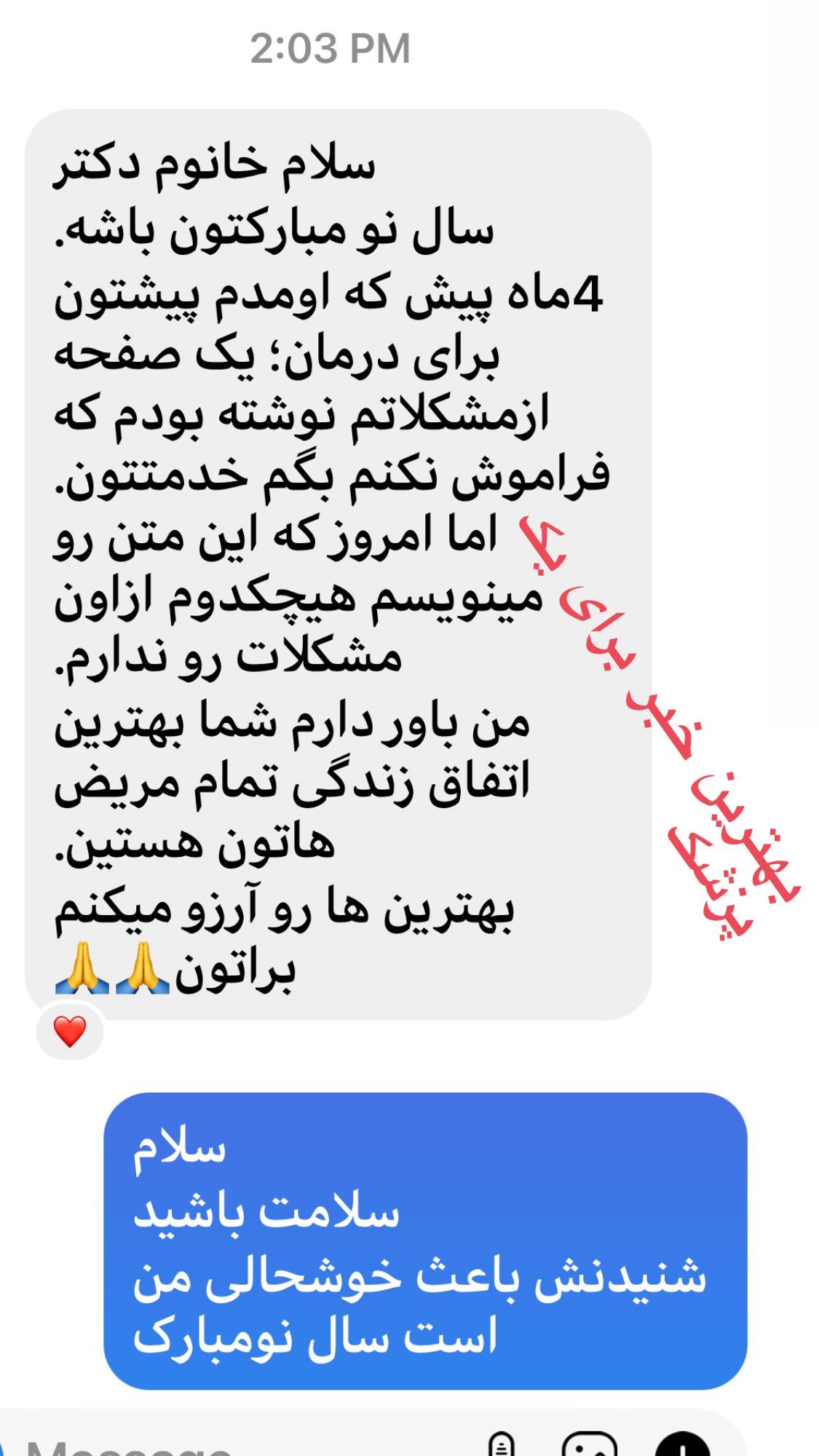This screenshot has width=819, height=1456.
Task: Tap the heart reaction under the received message
Action: coord(70,1032)
